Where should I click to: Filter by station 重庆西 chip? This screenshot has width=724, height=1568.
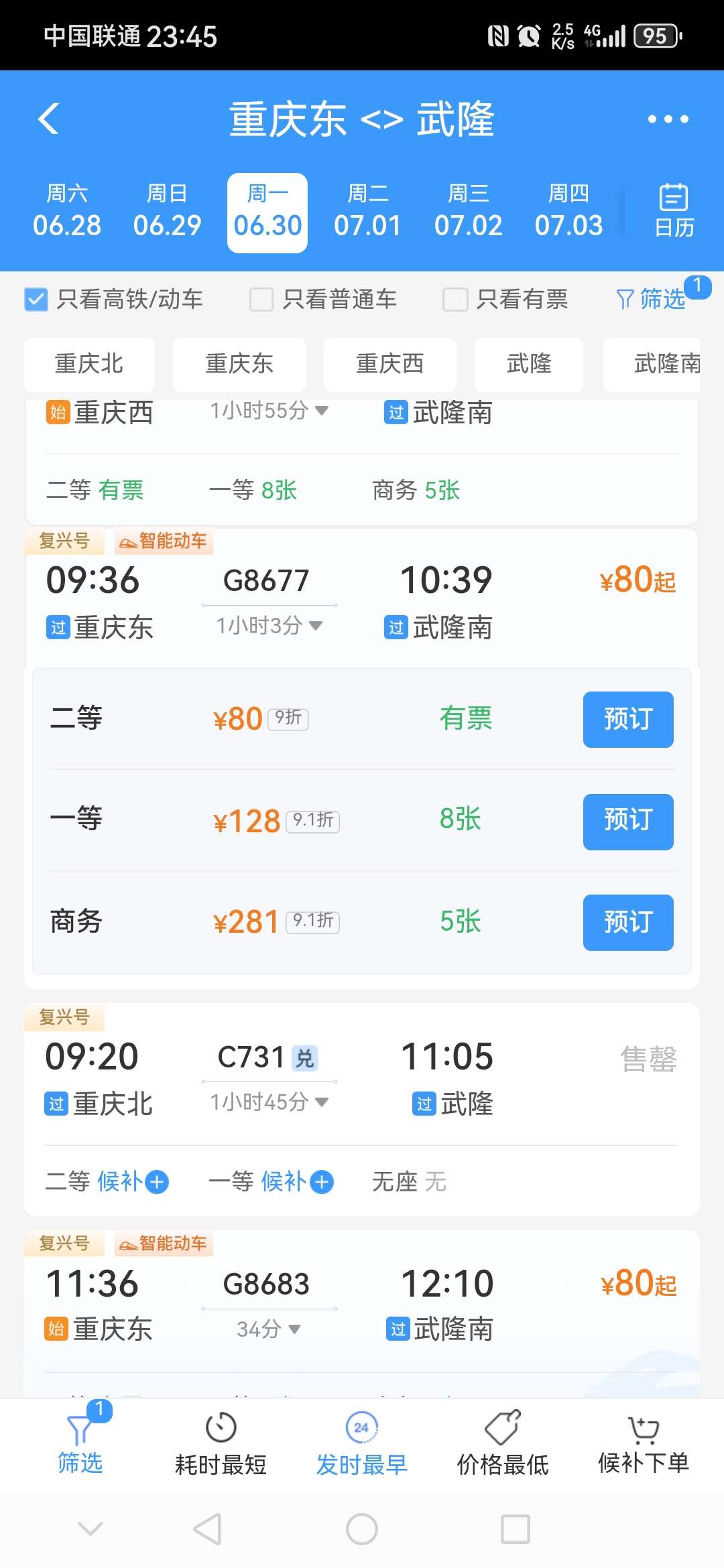(389, 364)
